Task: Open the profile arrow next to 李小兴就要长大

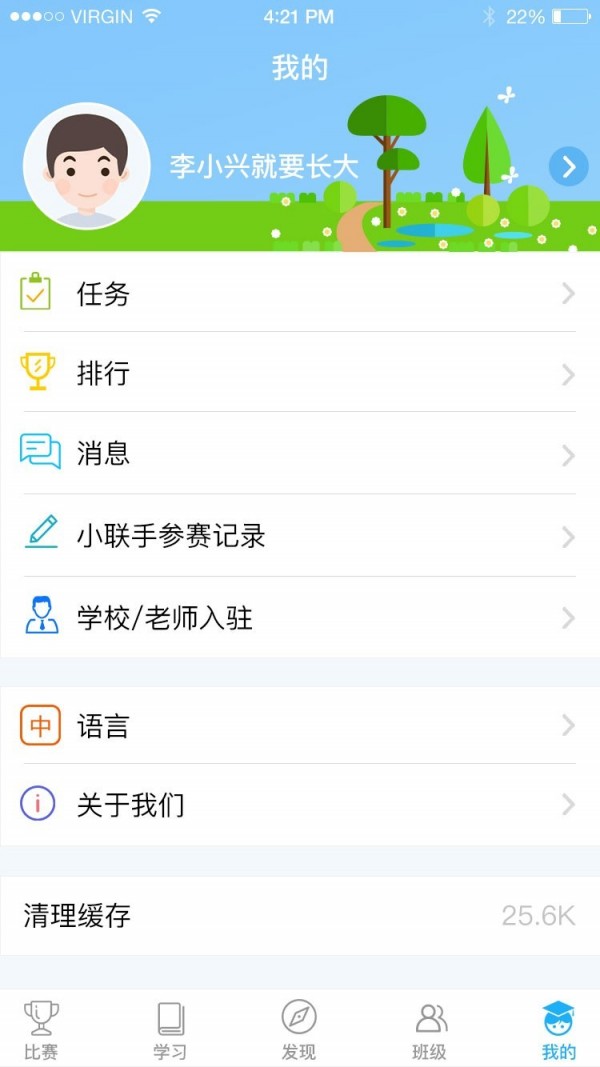Action: click(x=568, y=166)
